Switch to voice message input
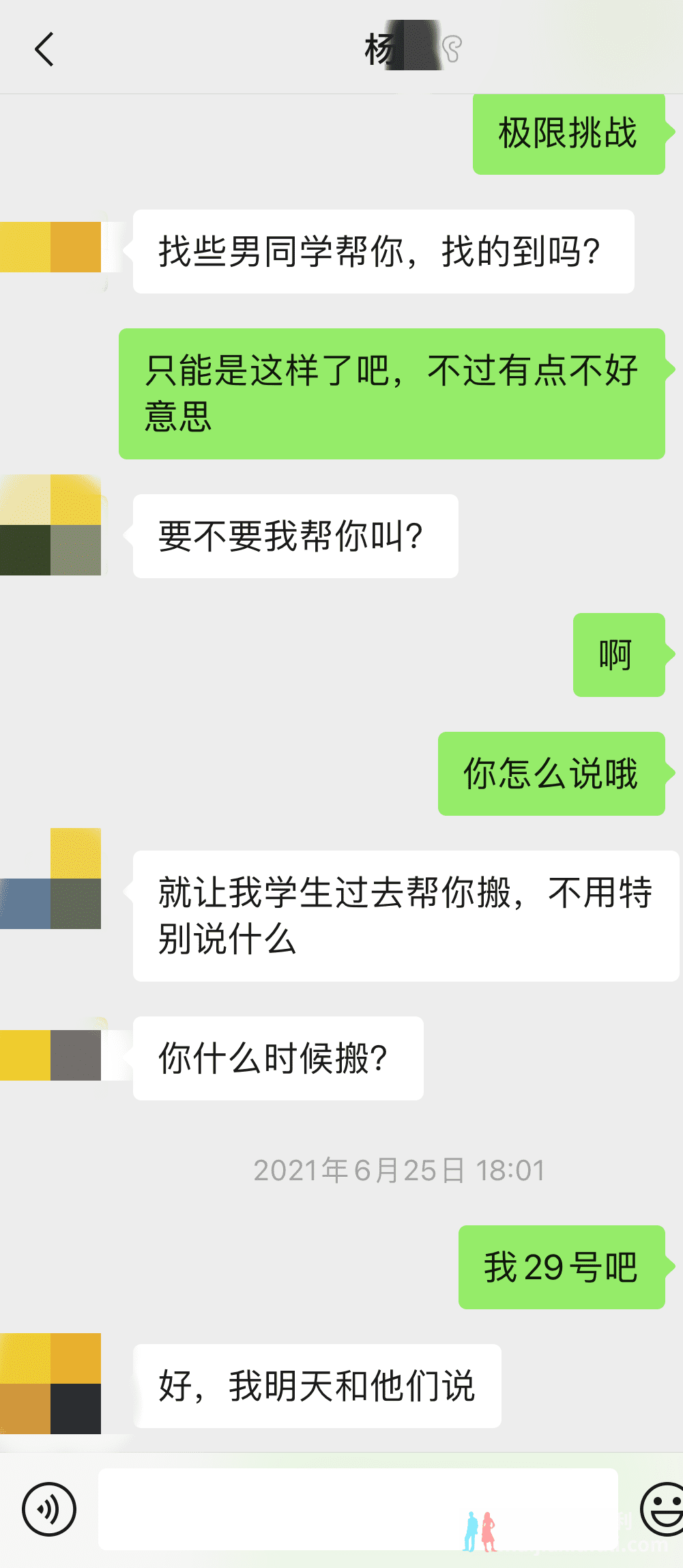The image size is (683, 1568). pyautogui.click(x=49, y=1509)
